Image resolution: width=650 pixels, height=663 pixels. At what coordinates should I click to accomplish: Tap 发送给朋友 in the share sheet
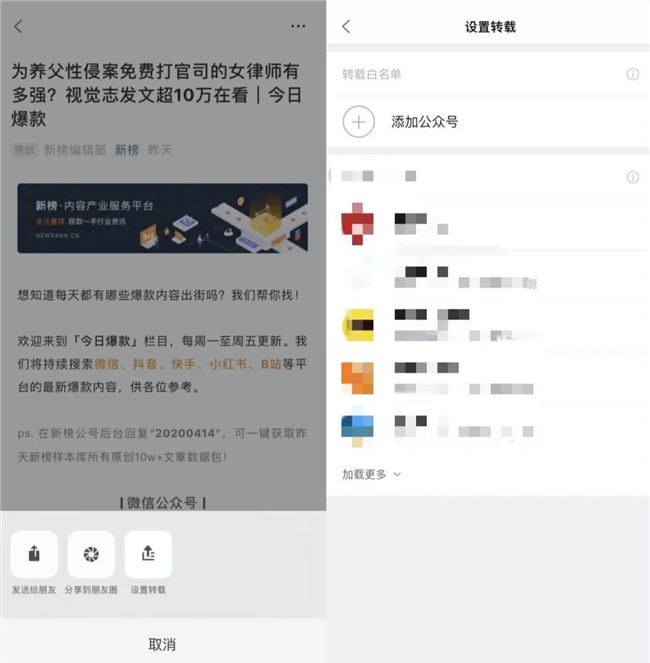tap(34, 555)
